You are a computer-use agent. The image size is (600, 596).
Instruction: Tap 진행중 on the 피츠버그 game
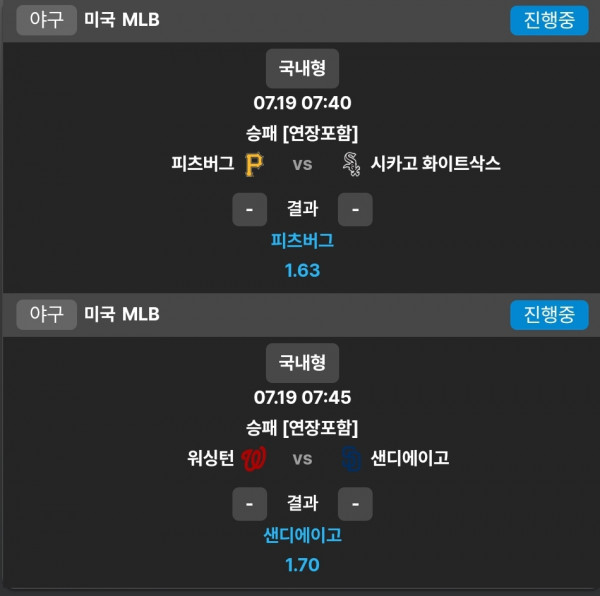click(x=549, y=20)
